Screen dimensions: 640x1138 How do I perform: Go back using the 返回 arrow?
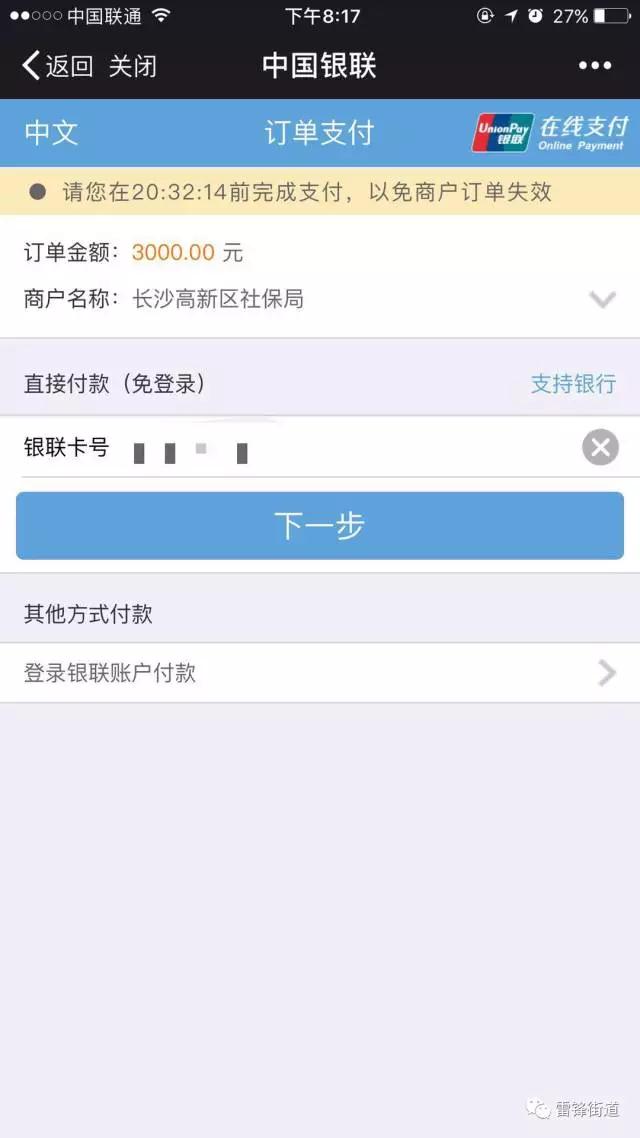point(57,67)
